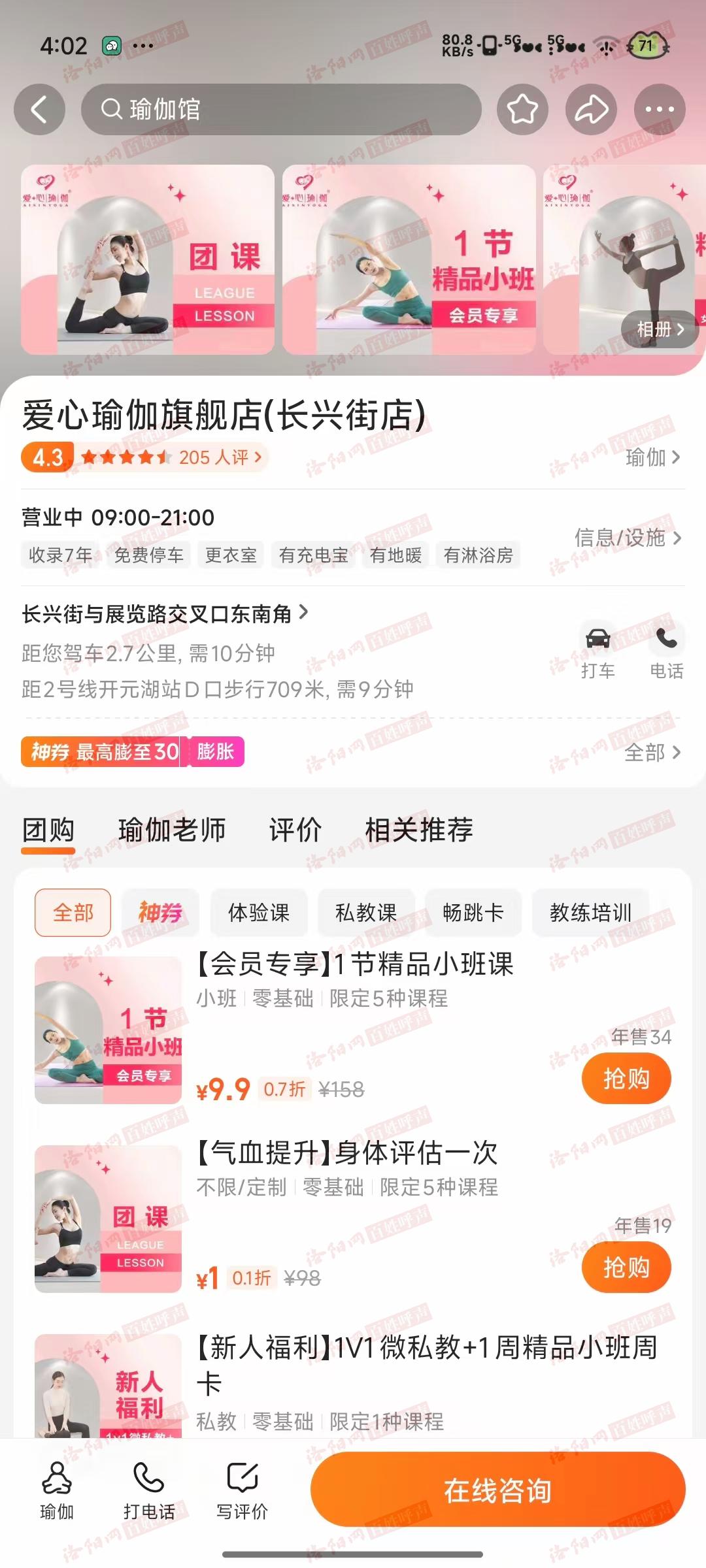Tap 抢购 for 身体评估一次
Image resolution: width=706 pixels, height=1568 pixels.
tap(626, 1267)
